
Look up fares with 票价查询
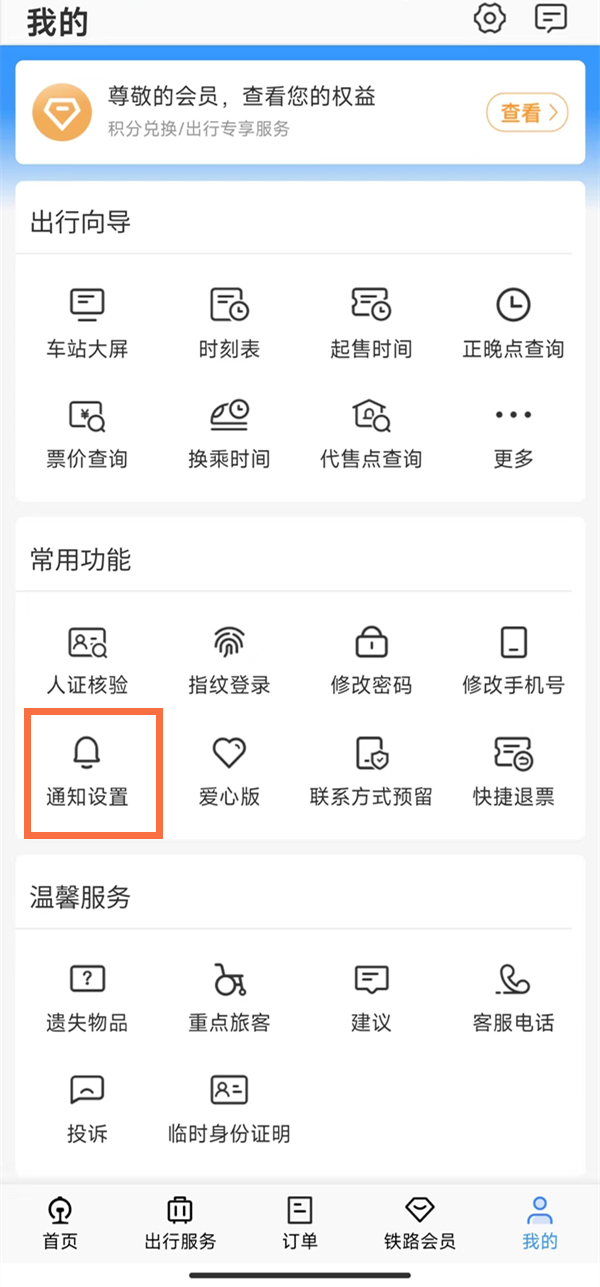tap(87, 432)
